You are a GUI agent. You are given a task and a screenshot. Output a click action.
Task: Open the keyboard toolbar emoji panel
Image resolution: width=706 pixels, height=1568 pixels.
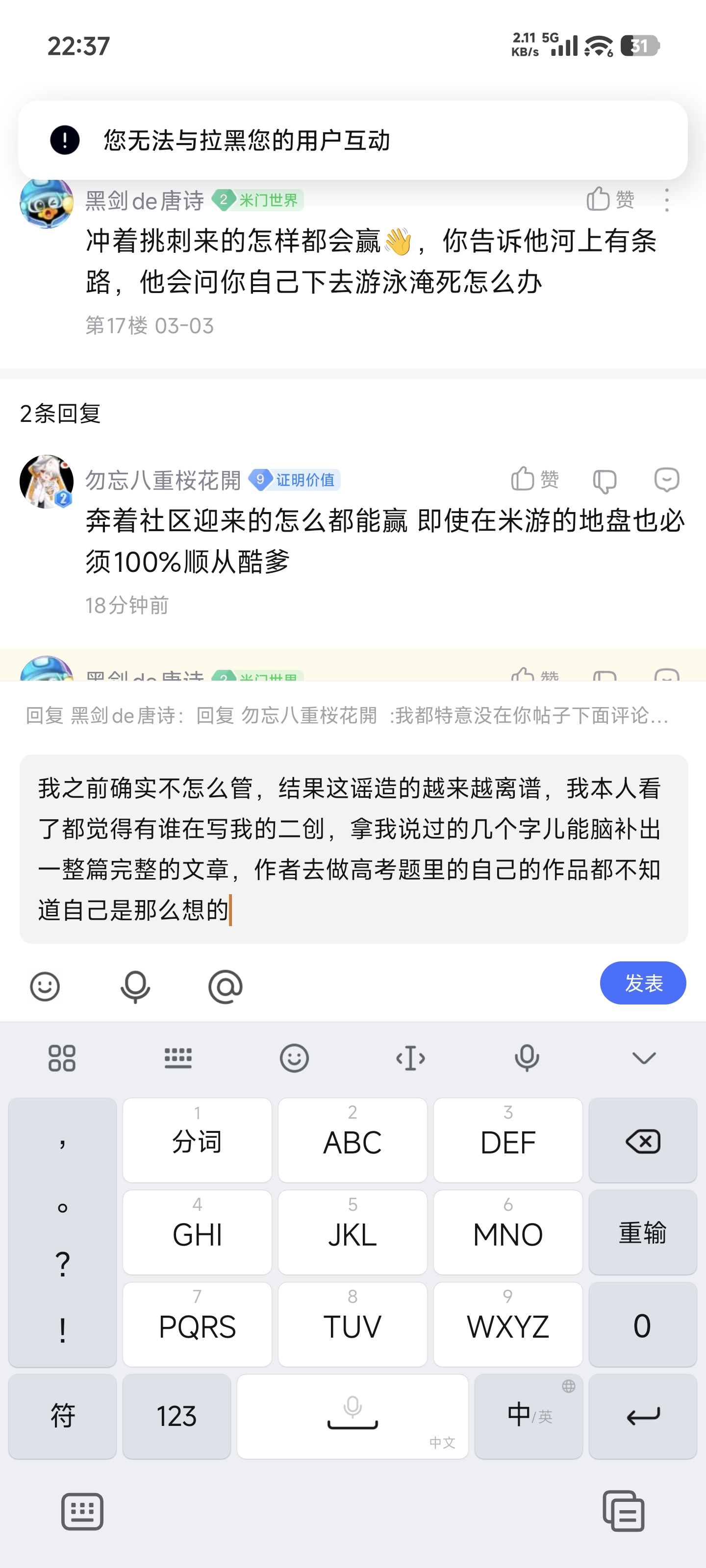(294, 1058)
